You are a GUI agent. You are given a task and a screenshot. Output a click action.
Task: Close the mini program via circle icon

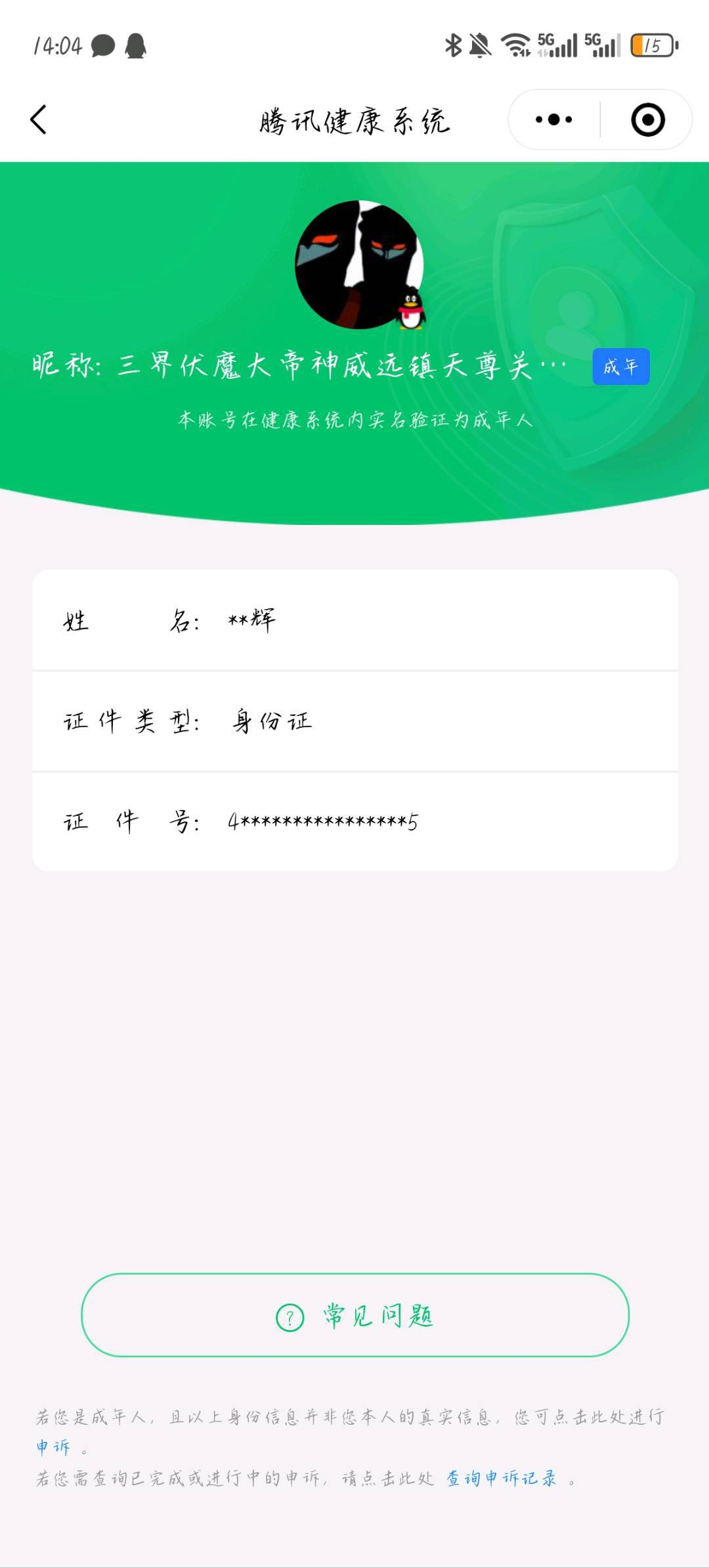(x=647, y=120)
